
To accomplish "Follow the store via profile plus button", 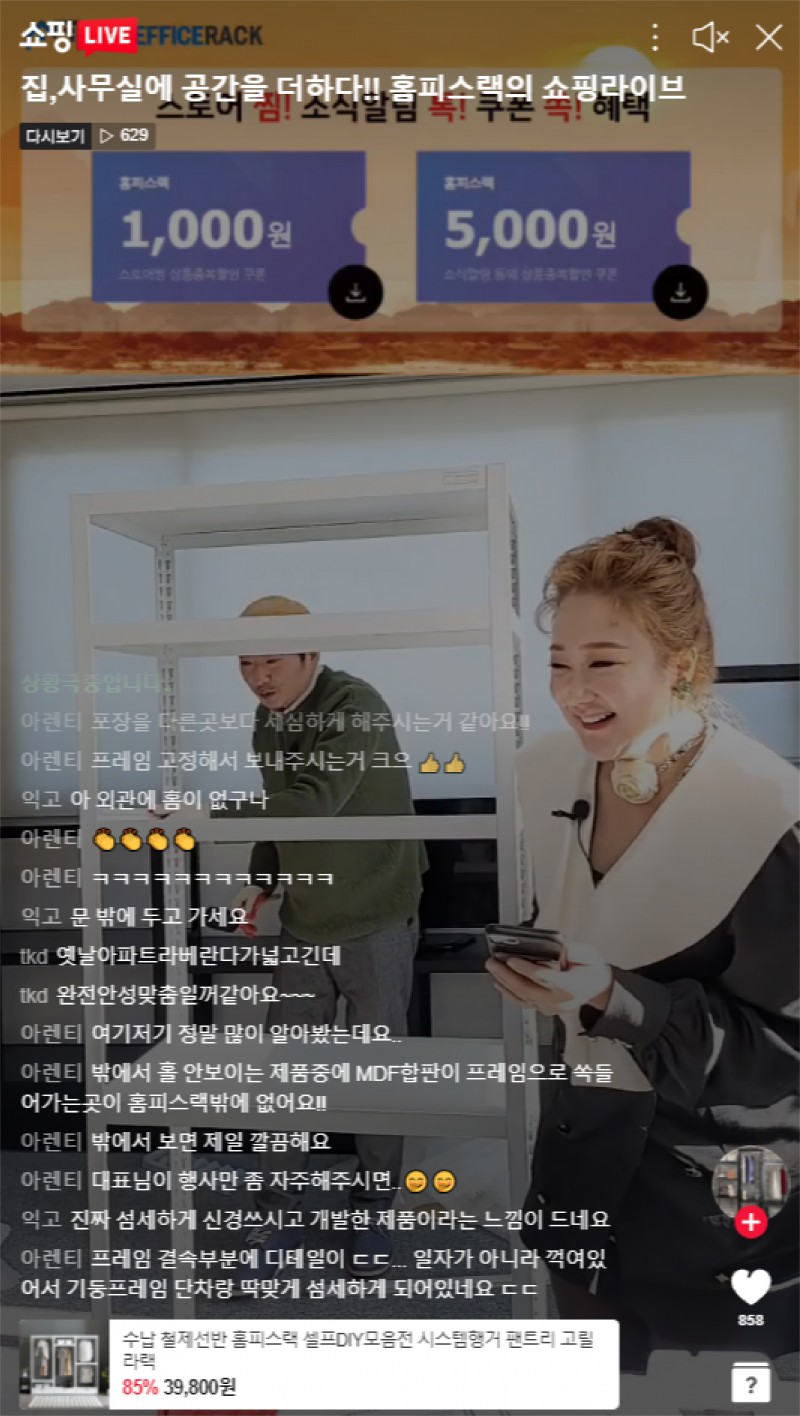I will [750, 1222].
